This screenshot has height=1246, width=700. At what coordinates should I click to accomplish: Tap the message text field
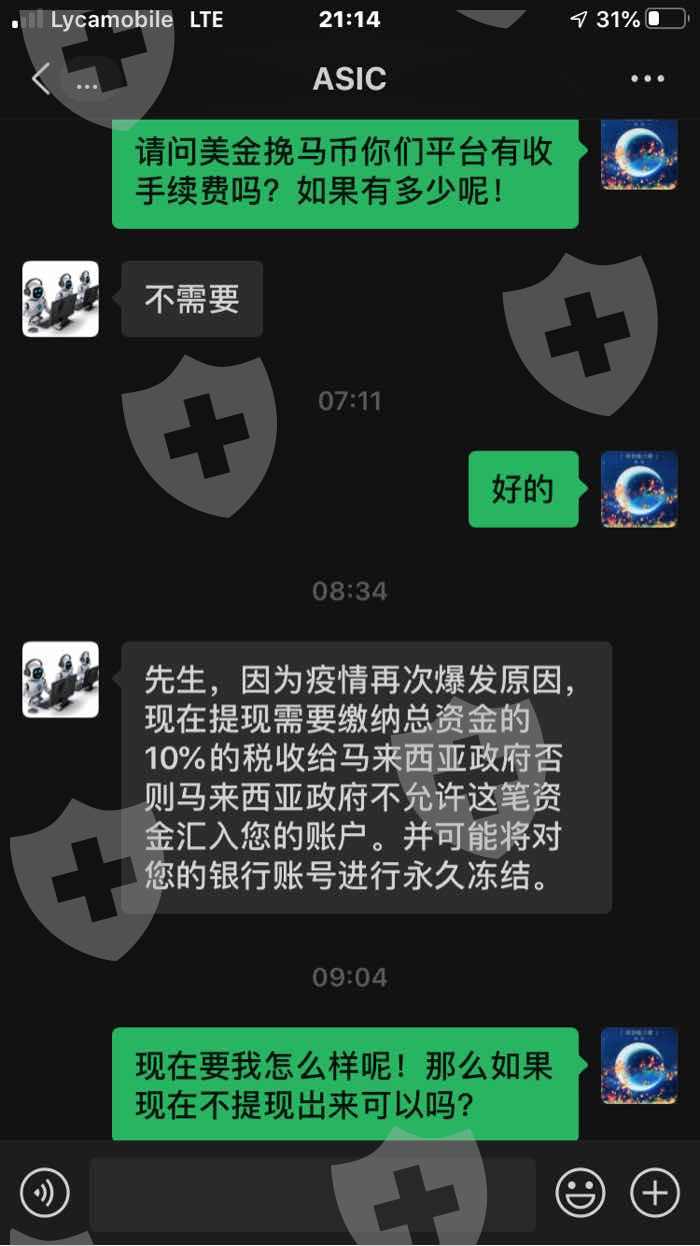coord(312,1193)
